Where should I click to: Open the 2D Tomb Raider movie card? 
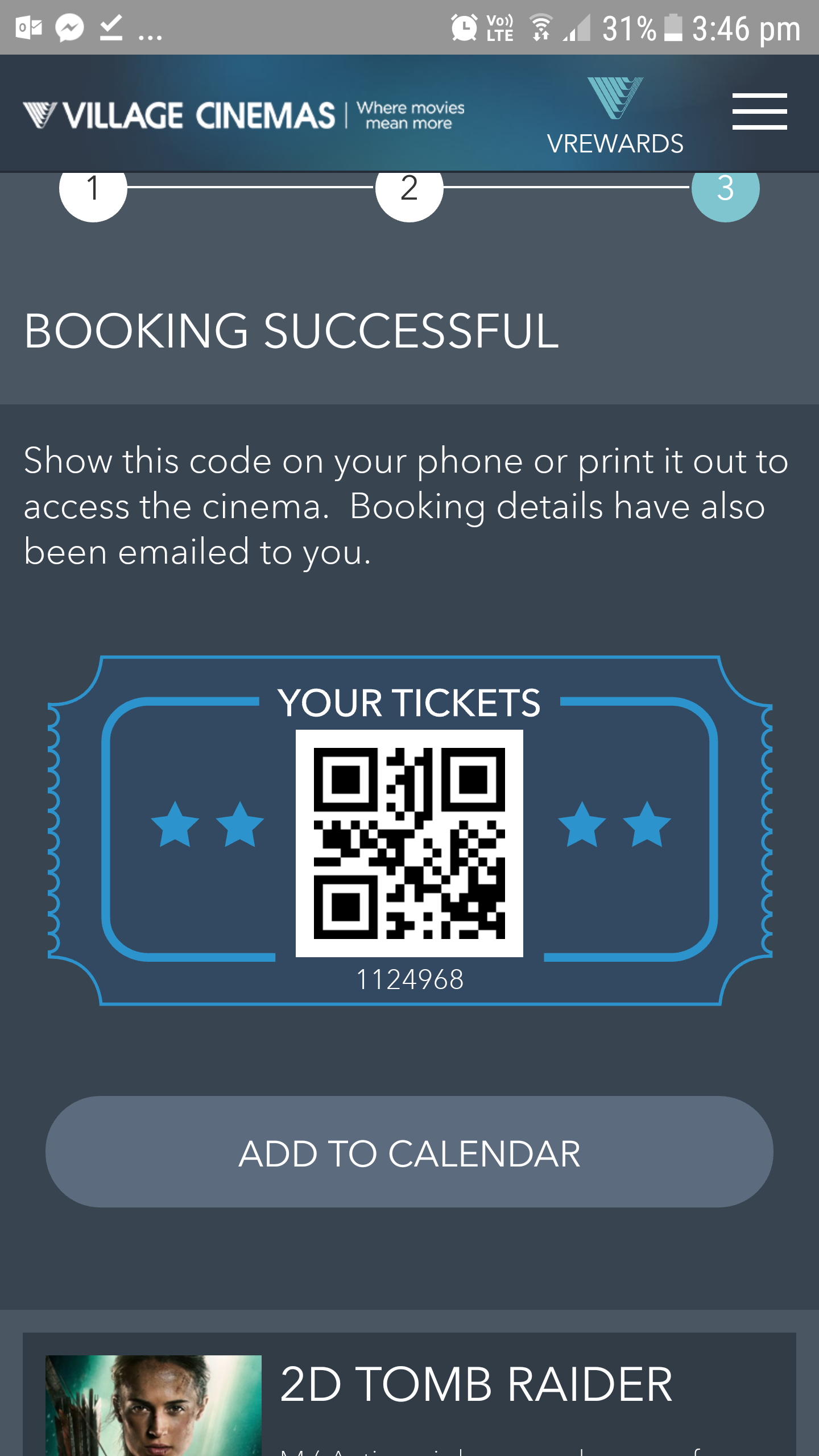tap(475, 1384)
